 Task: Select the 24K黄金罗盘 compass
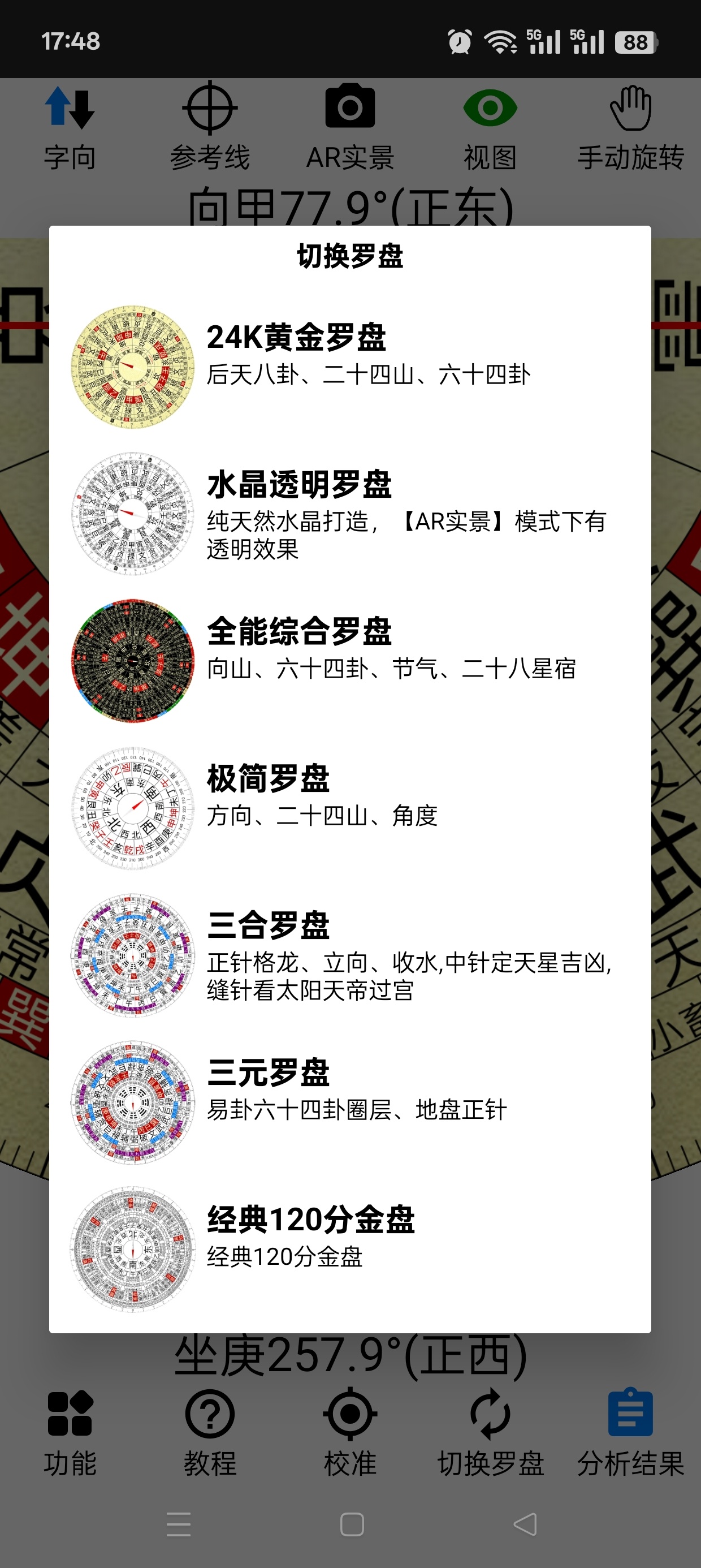(x=350, y=367)
